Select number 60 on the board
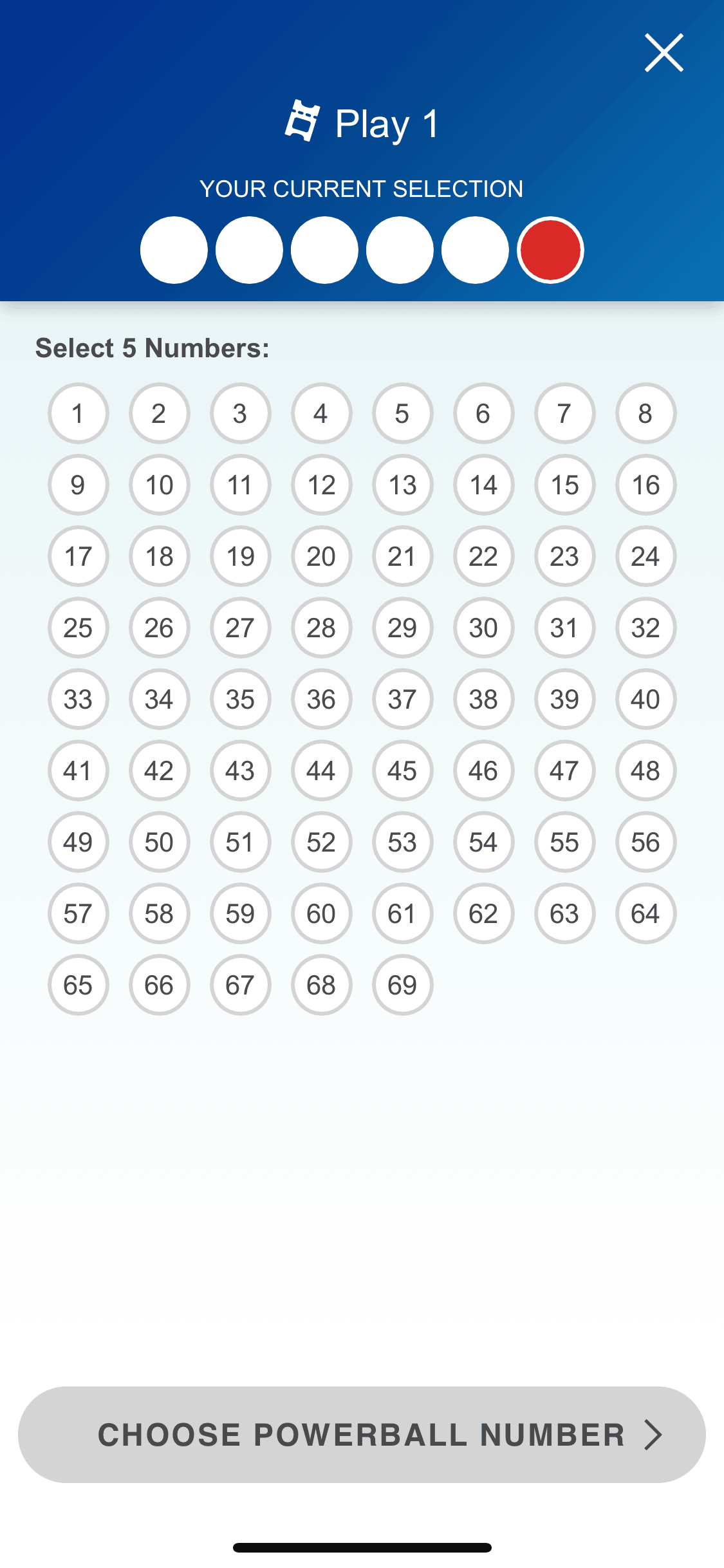 click(x=321, y=914)
